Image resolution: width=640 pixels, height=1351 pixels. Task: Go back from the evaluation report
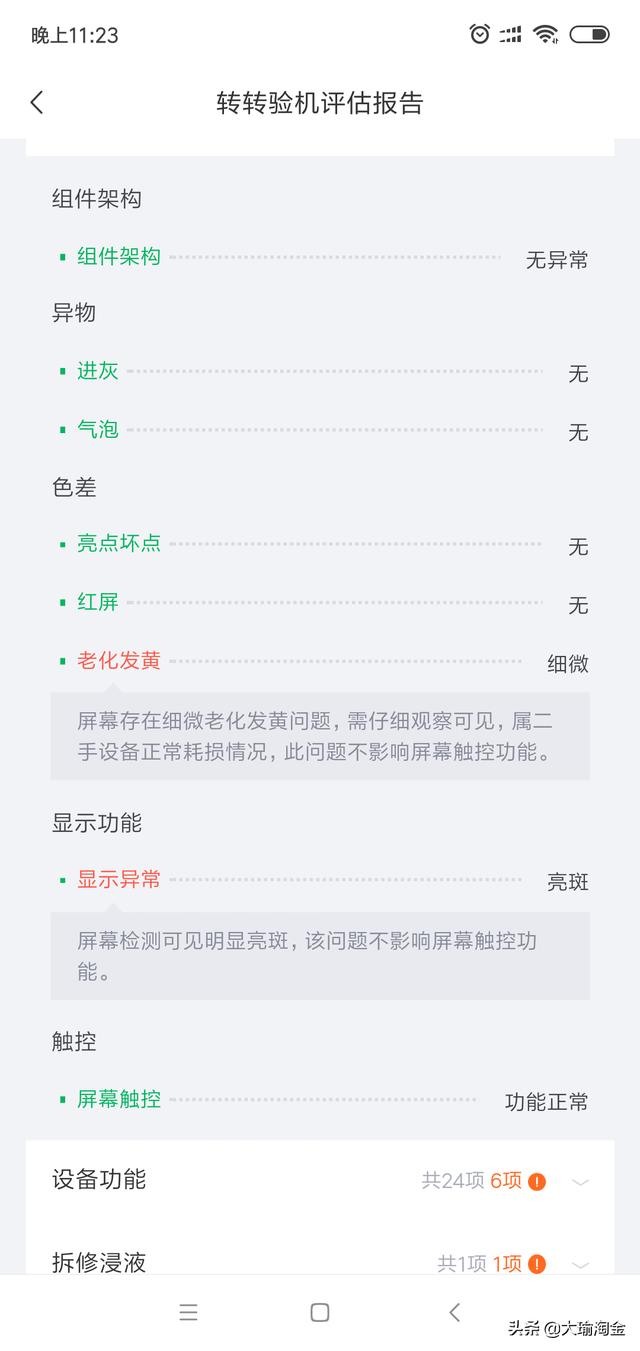[x=37, y=102]
